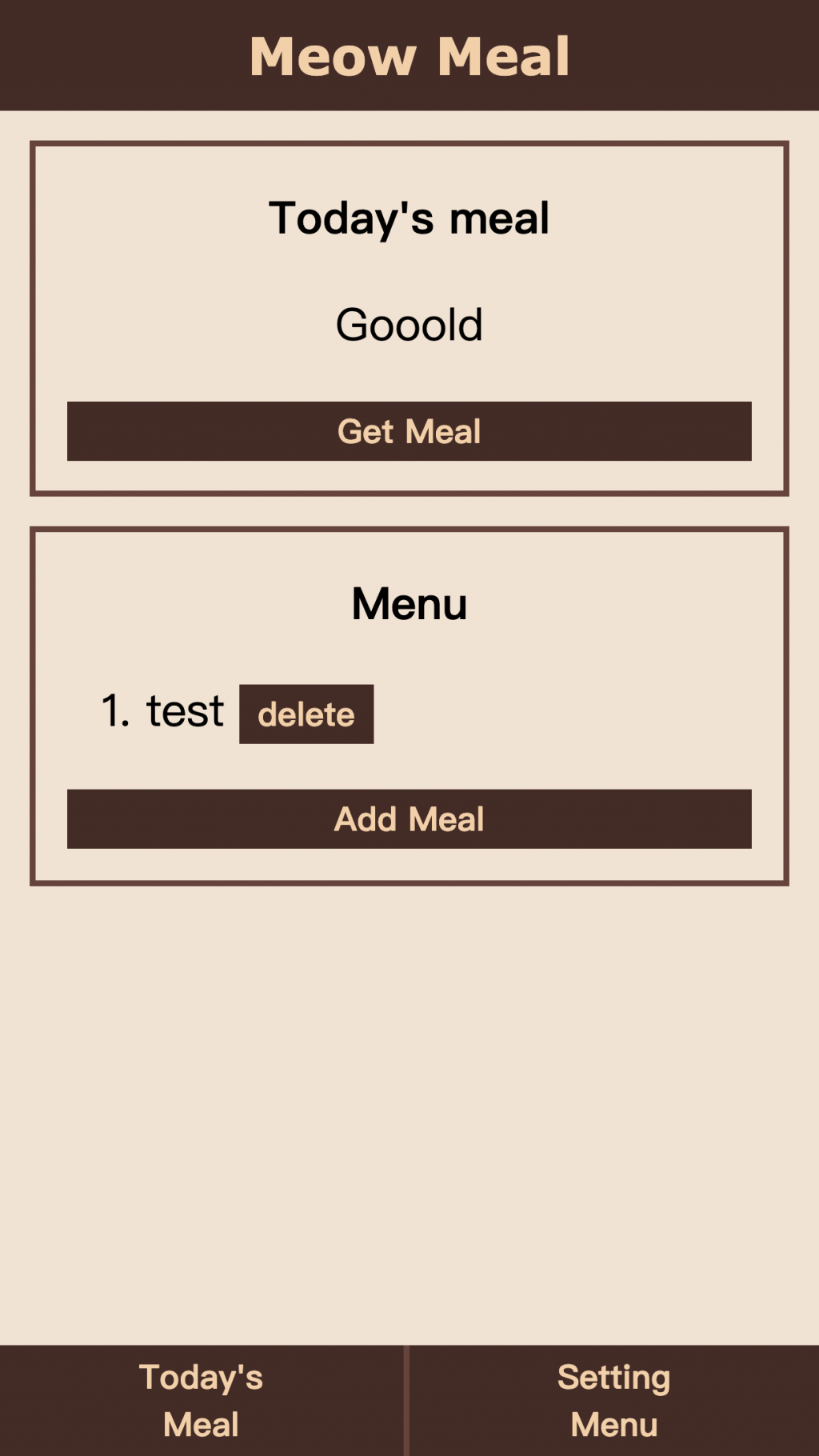Switch to the Today's Meal tab
The width and height of the screenshot is (819, 1456).
click(202, 1400)
